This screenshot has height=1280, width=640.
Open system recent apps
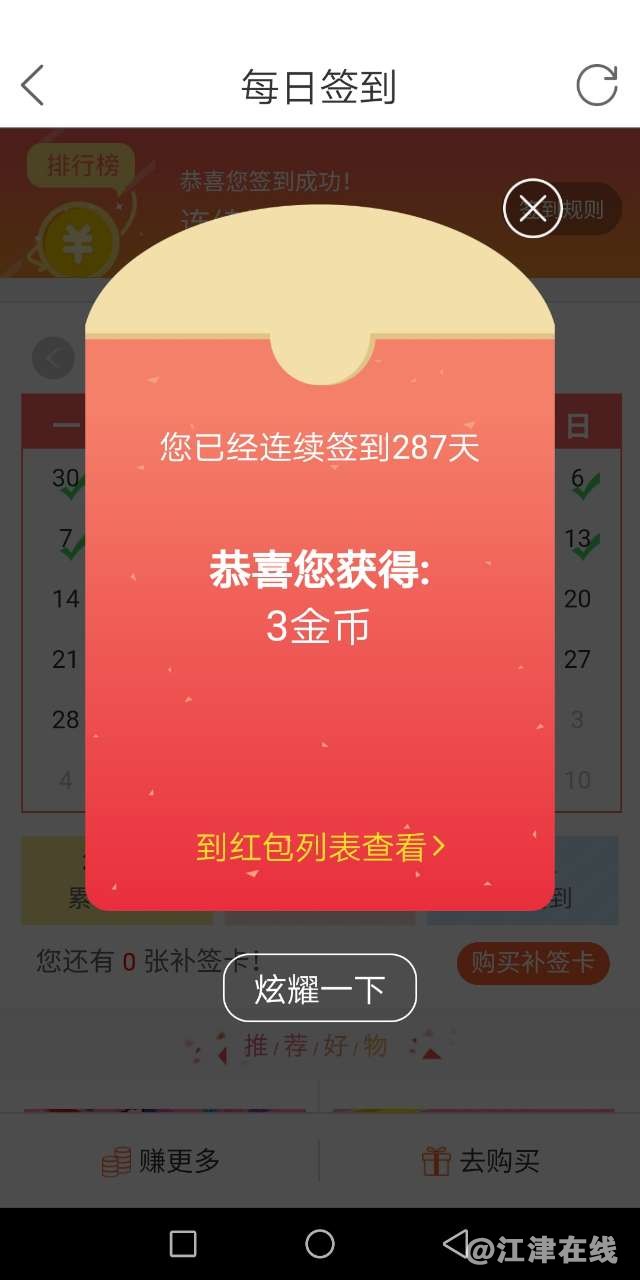pyautogui.click(x=183, y=1244)
